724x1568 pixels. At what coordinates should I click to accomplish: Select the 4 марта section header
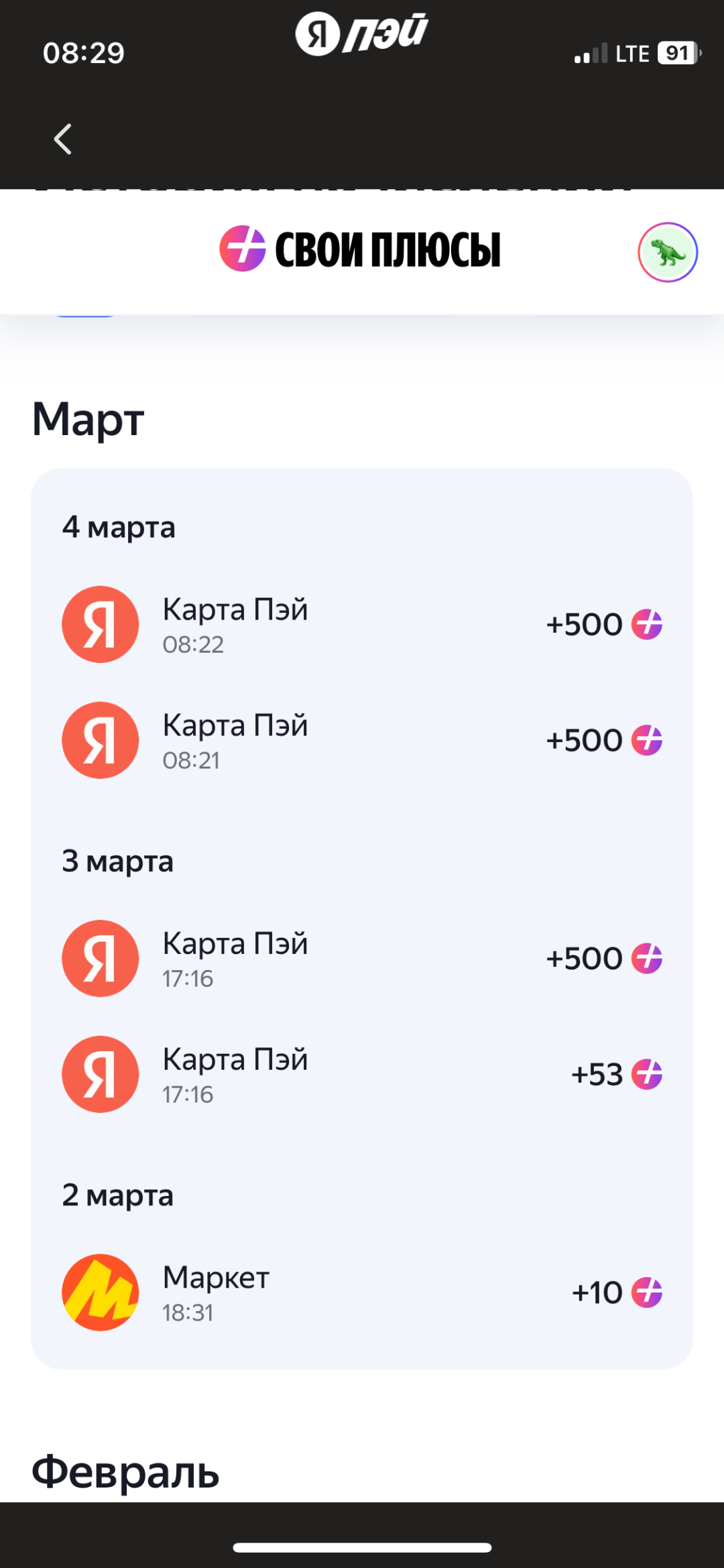click(x=119, y=528)
